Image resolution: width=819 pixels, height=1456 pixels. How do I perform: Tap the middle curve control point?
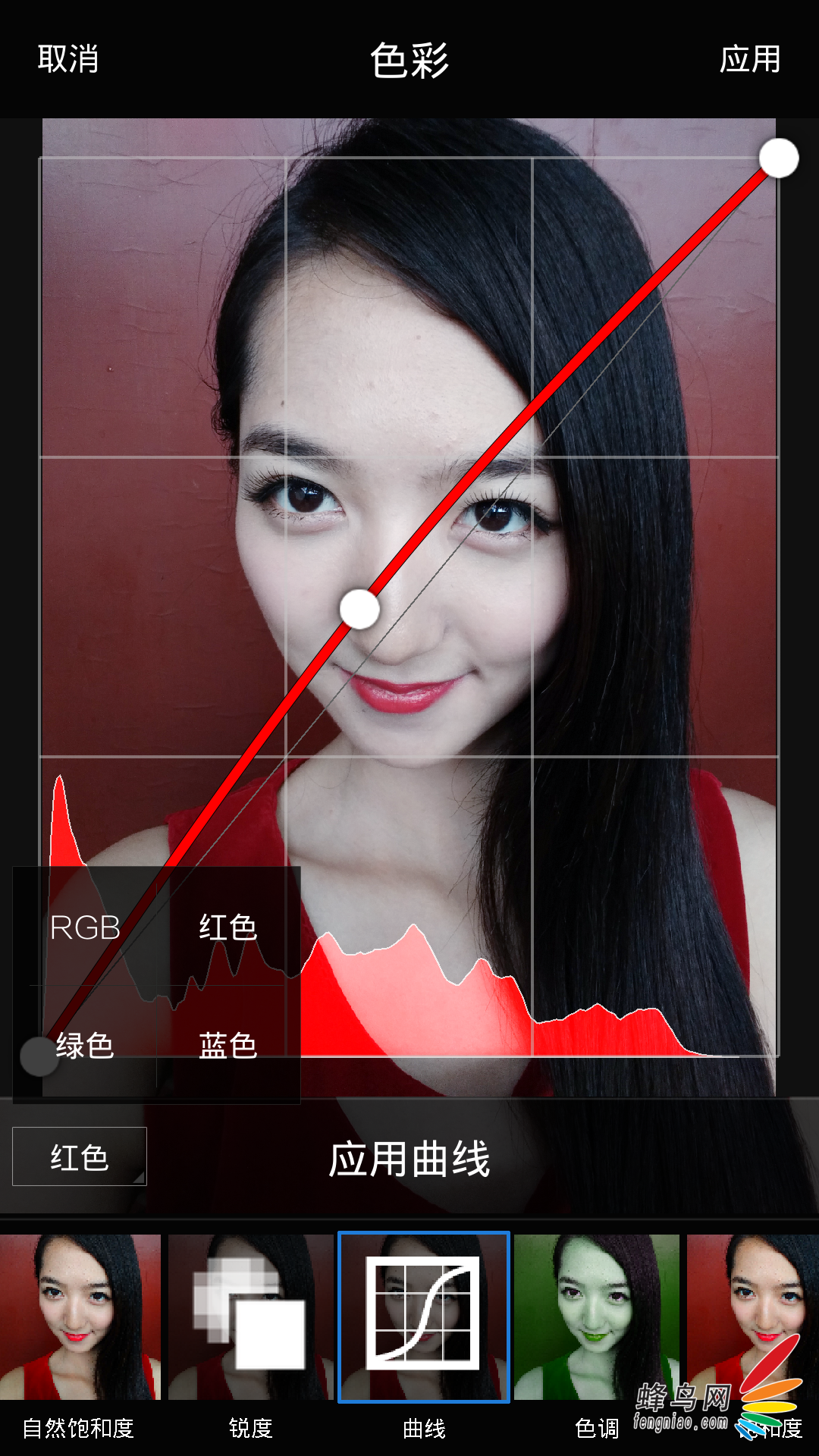tap(359, 609)
